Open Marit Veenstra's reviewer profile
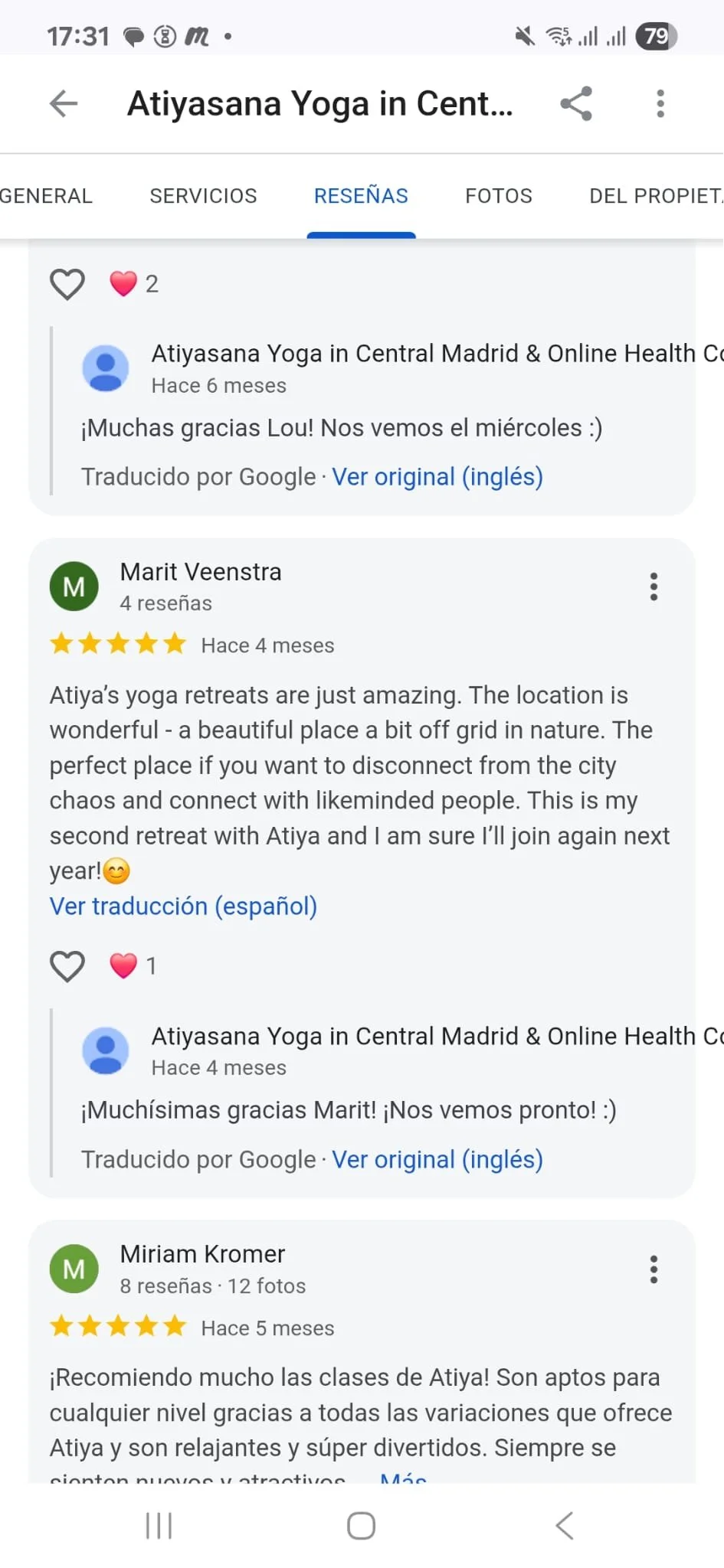Viewport: 724px width, 1568px height. tap(201, 572)
